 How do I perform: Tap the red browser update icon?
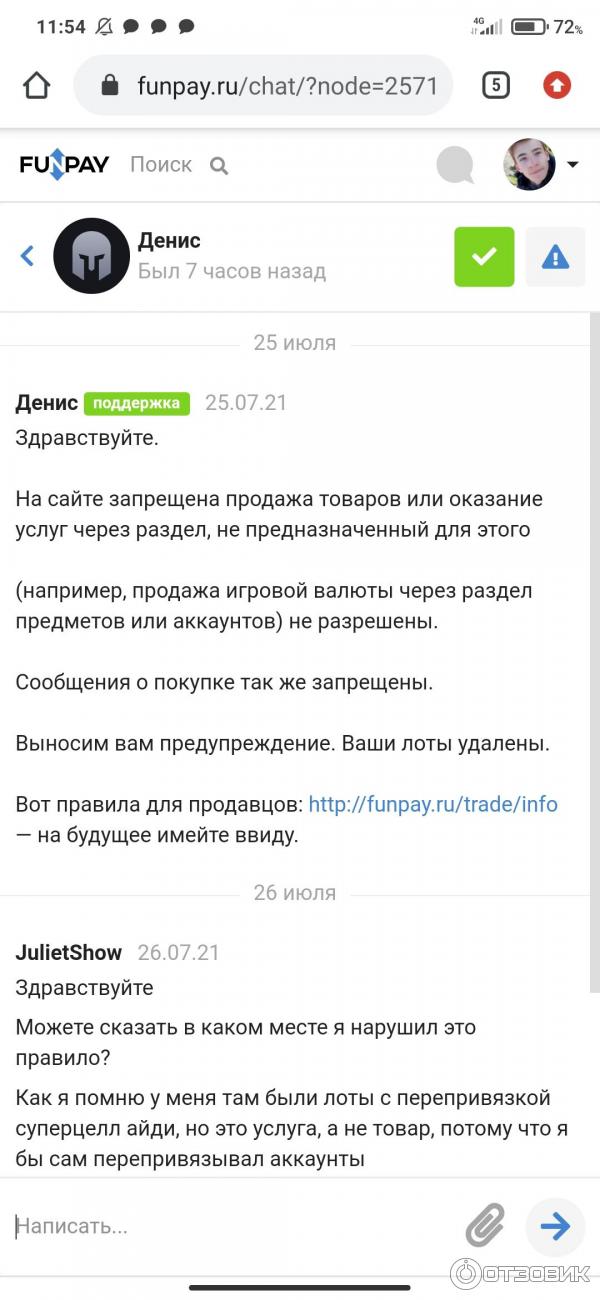tap(557, 86)
